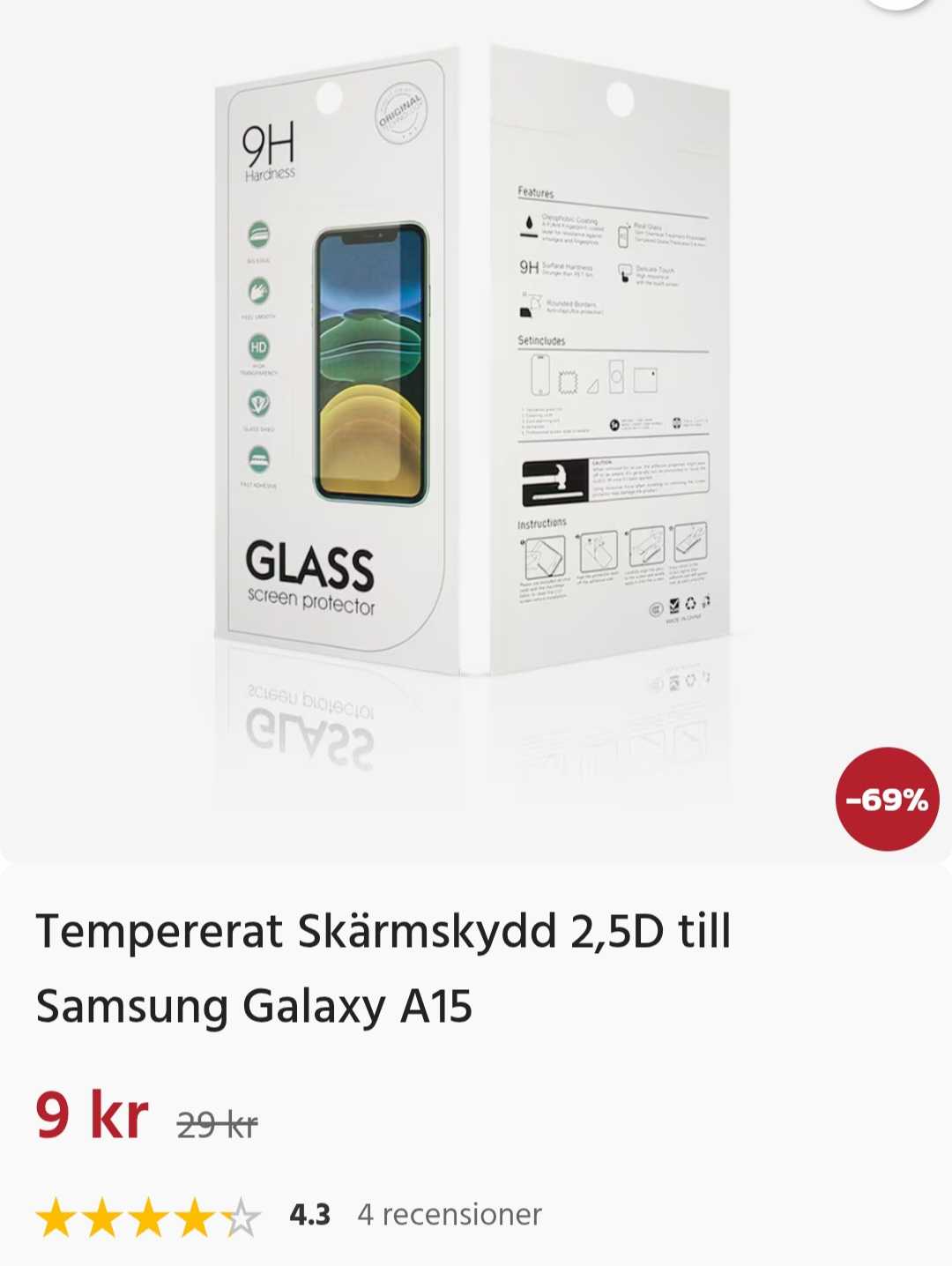Open the Features section shown on the packaging
Viewport: 952px width, 1266px height.
[x=536, y=190]
